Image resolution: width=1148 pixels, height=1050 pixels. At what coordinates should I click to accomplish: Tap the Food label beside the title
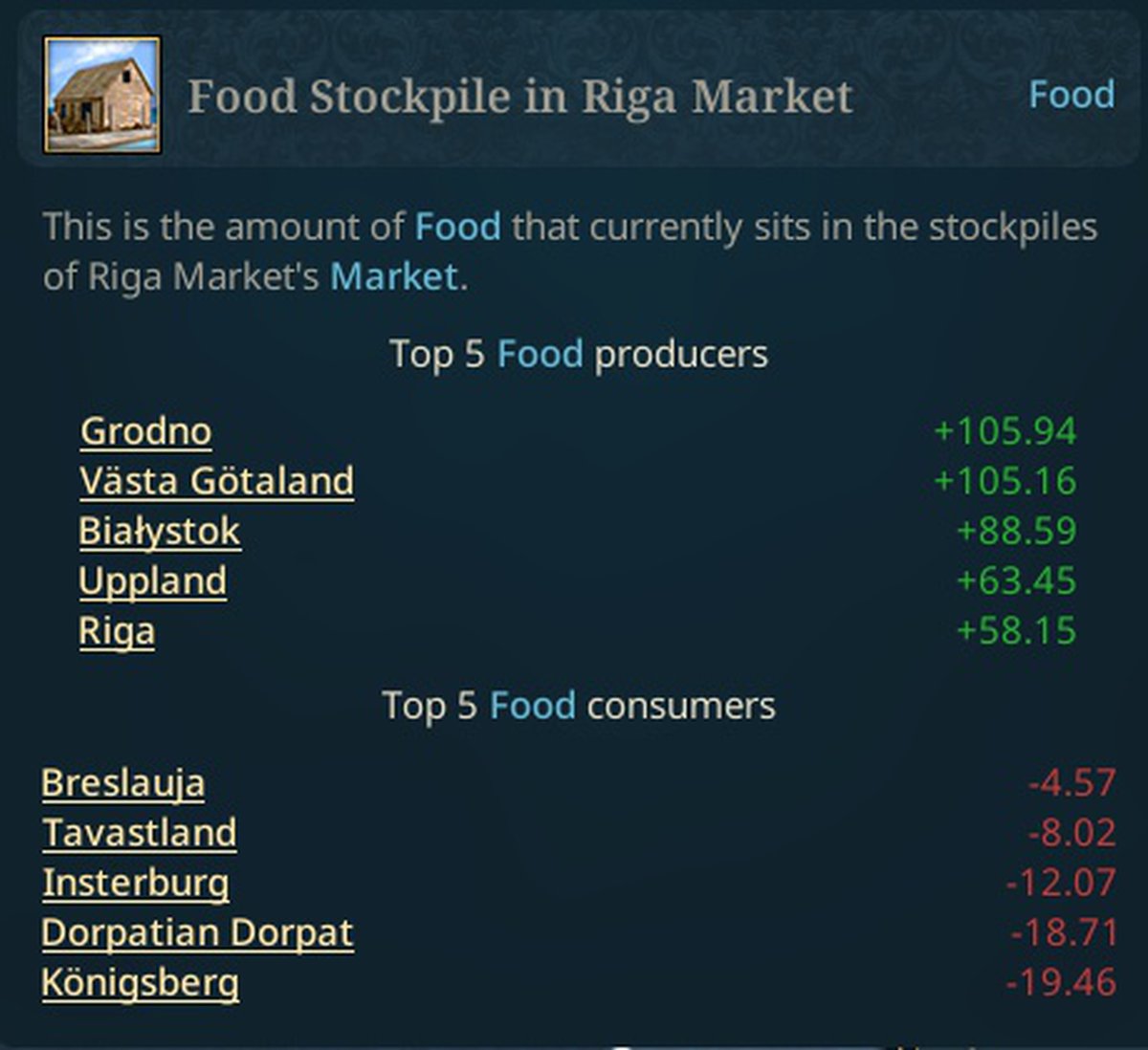(1071, 95)
